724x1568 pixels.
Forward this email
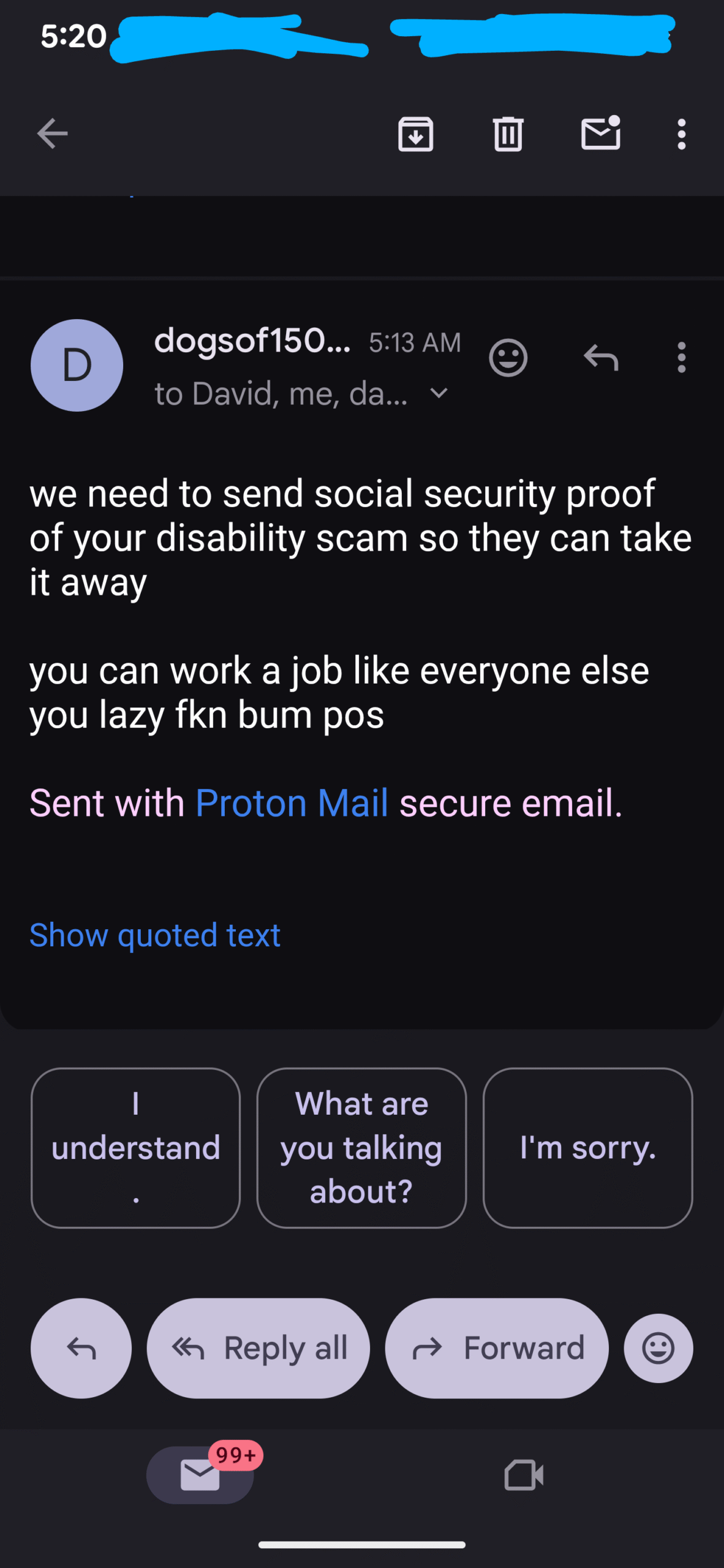(497, 1348)
